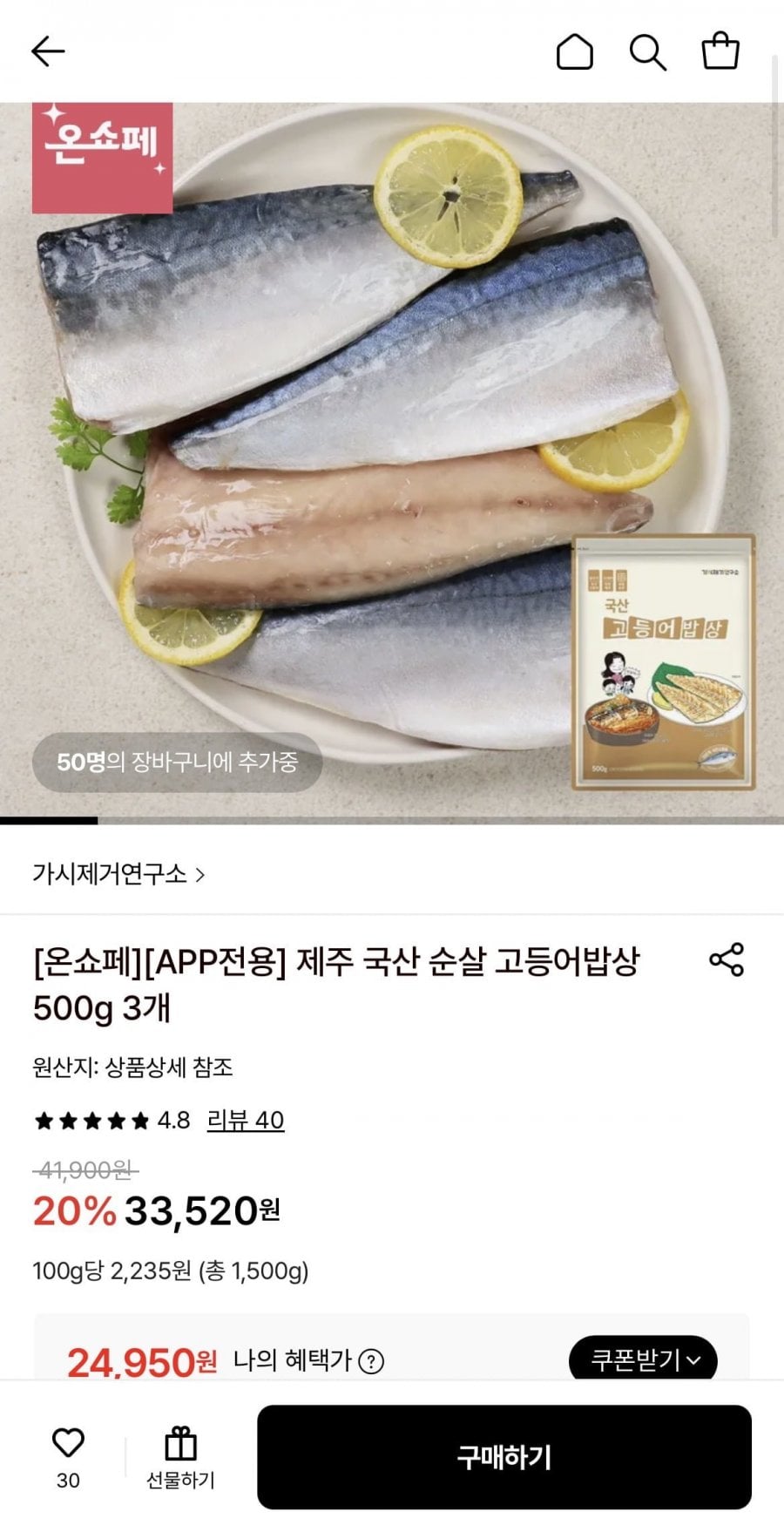Screen dimensions: 784x1525
Task: Tap the 나의 혜택가 help question icon
Action: pyautogui.click(x=371, y=1360)
